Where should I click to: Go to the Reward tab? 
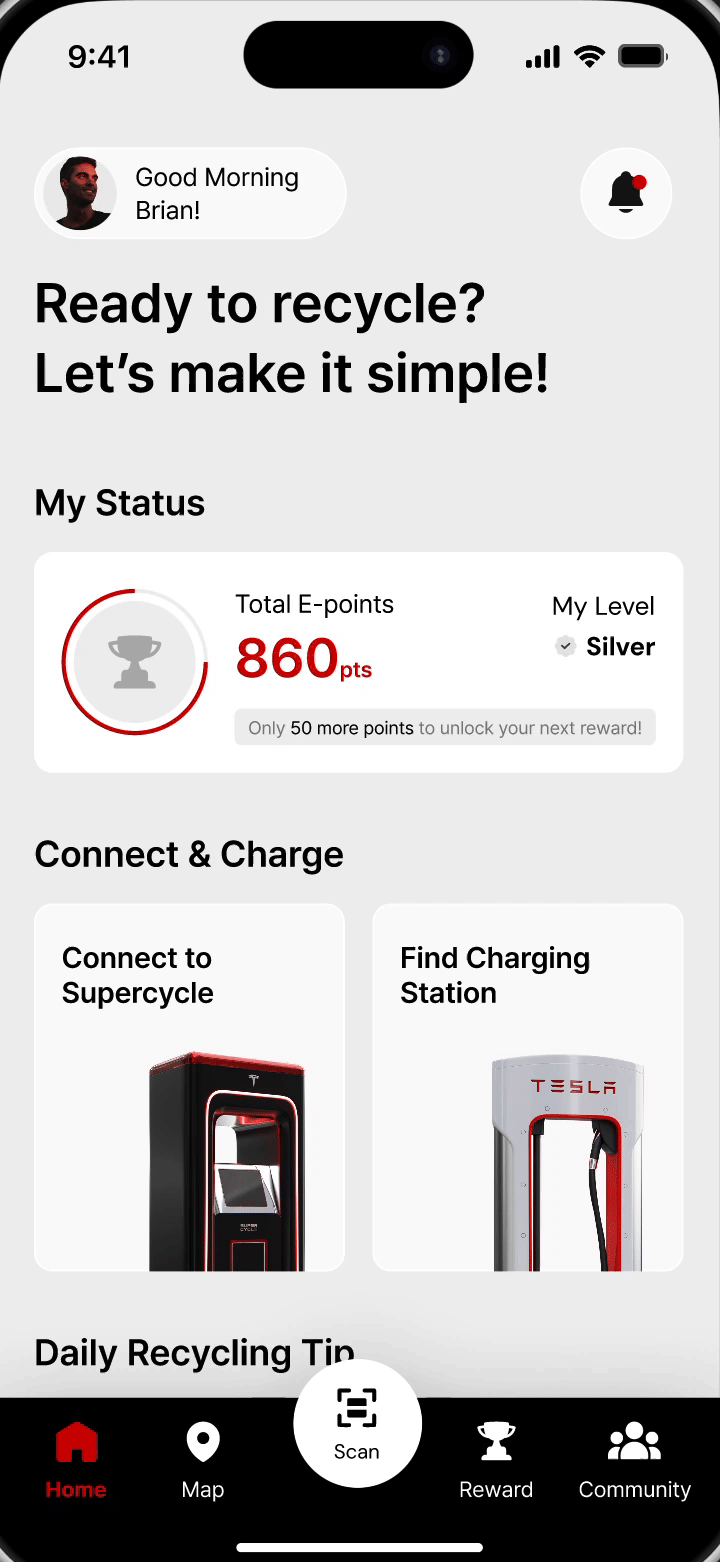496,1460
